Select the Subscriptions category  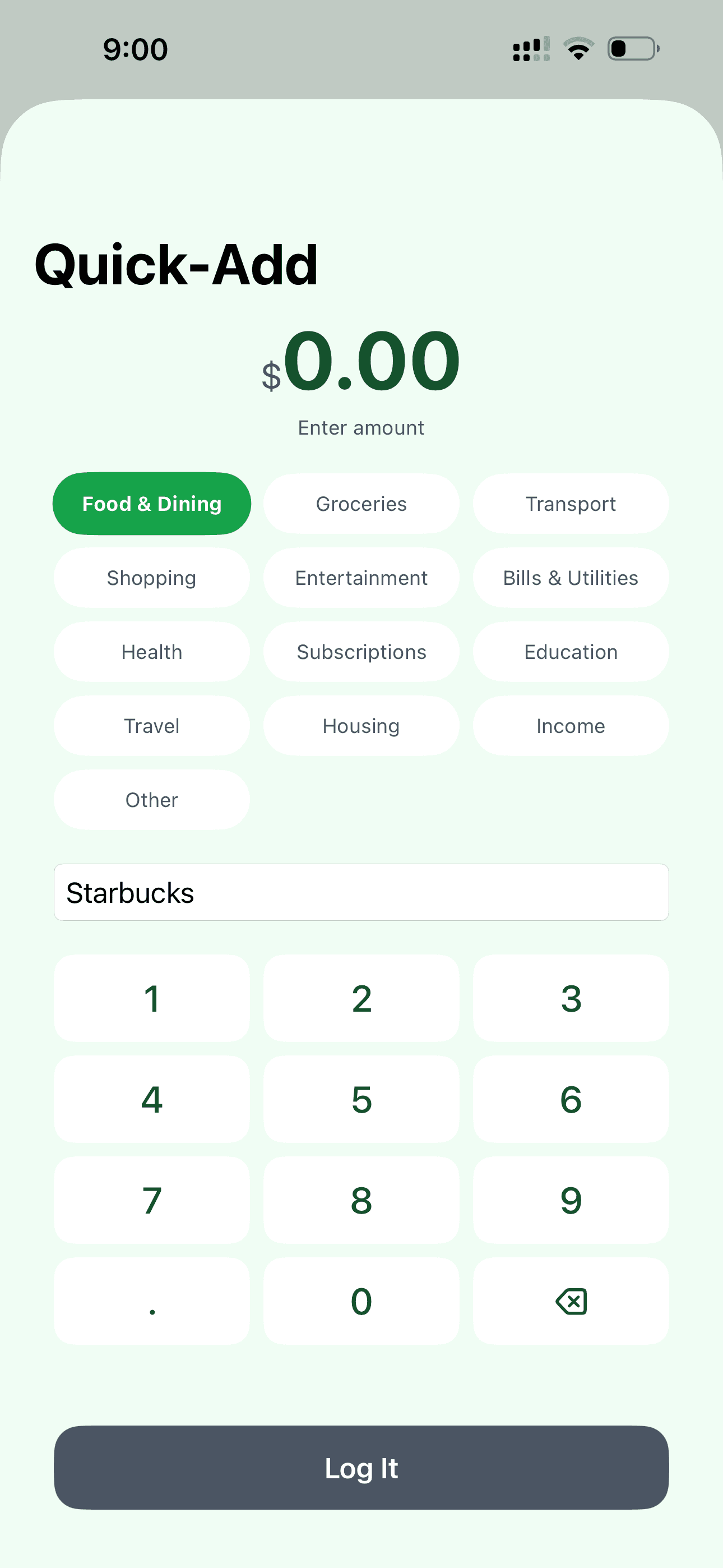pyautogui.click(x=361, y=652)
